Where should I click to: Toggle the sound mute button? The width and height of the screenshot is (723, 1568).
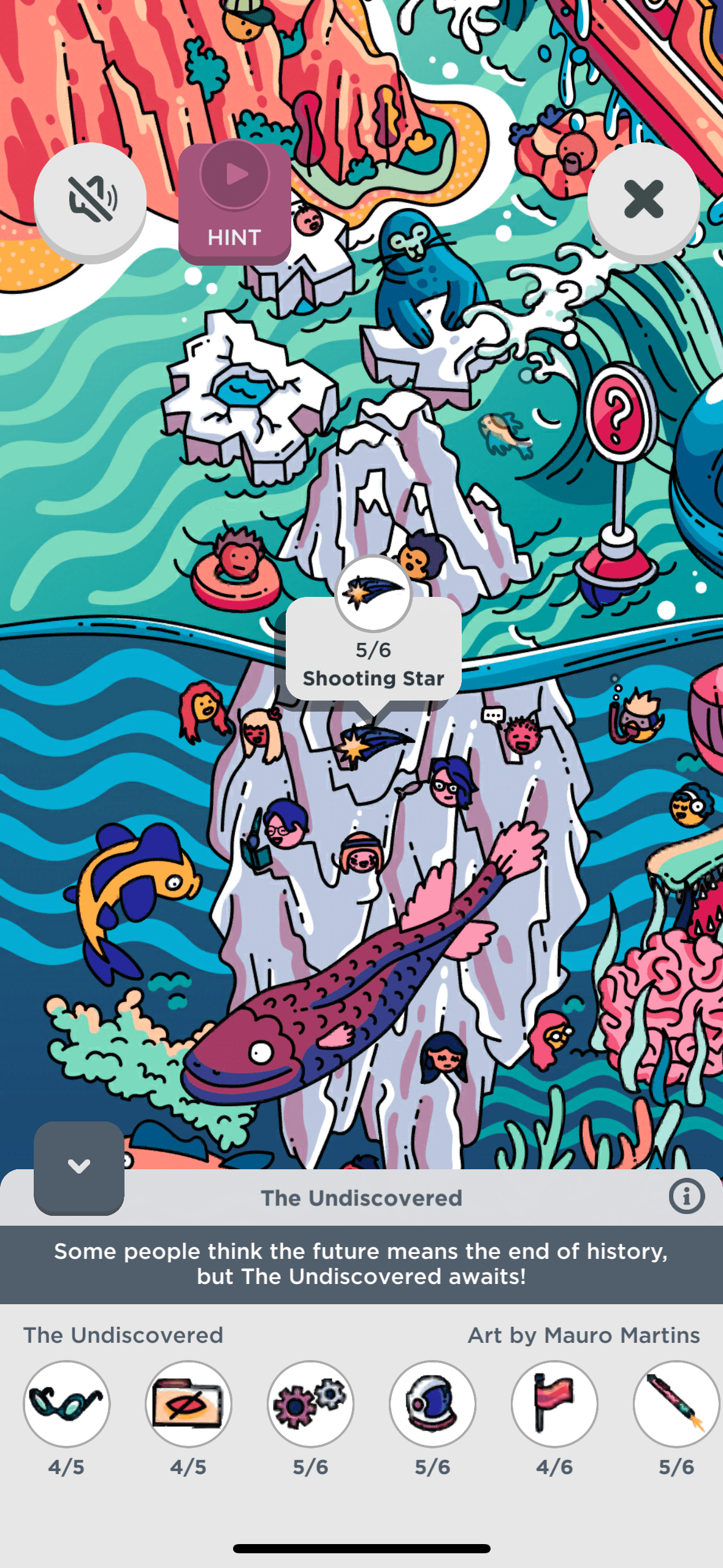coord(90,199)
